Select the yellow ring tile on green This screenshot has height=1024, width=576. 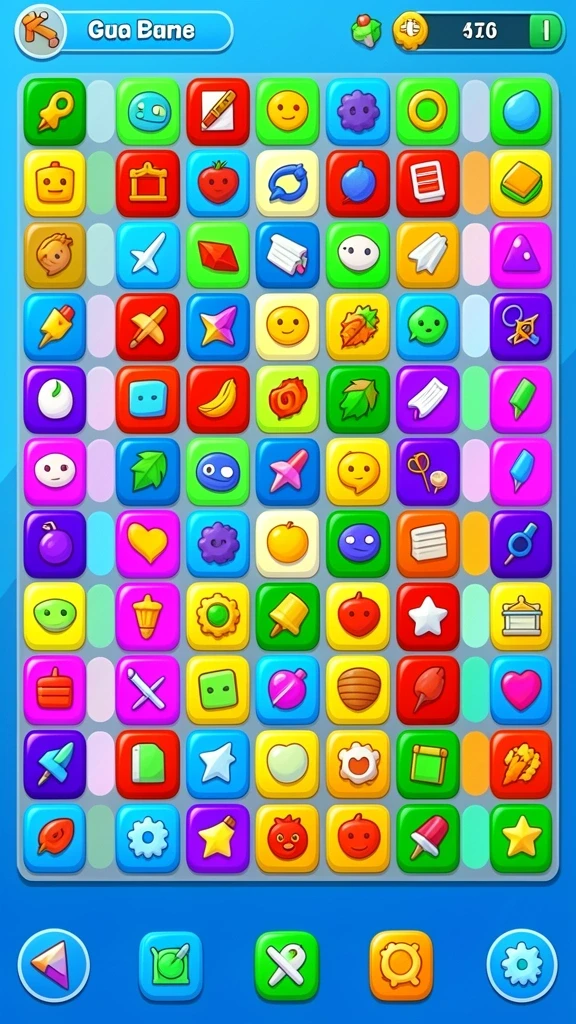click(x=428, y=111)
